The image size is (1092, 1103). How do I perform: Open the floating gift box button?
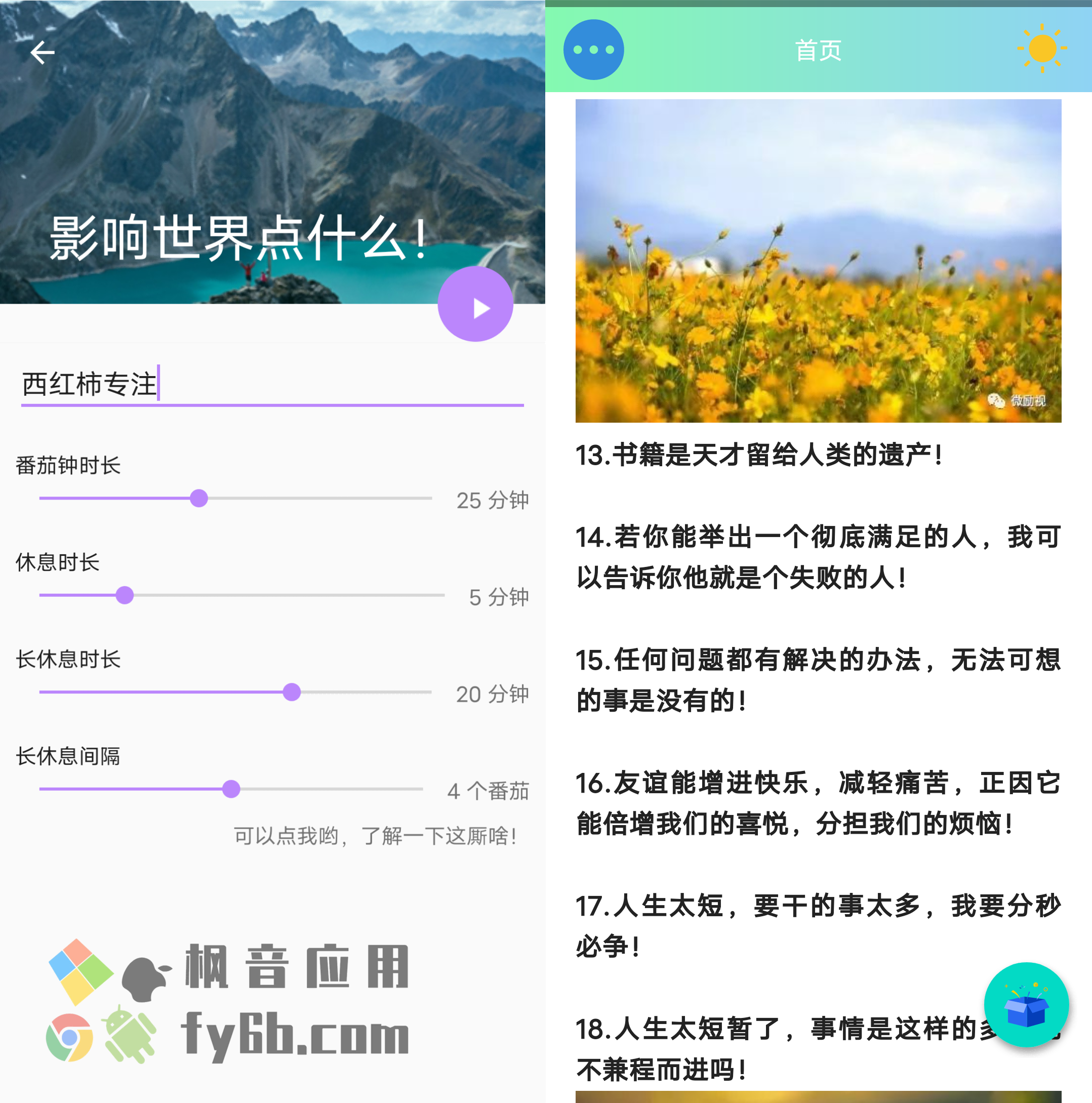[1026, 1005]
